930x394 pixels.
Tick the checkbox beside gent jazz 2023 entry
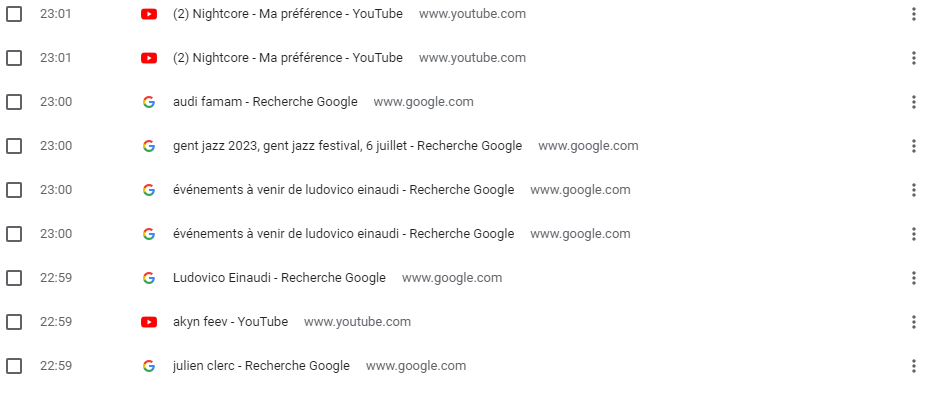pyautogui.click(x=14, y=146)
